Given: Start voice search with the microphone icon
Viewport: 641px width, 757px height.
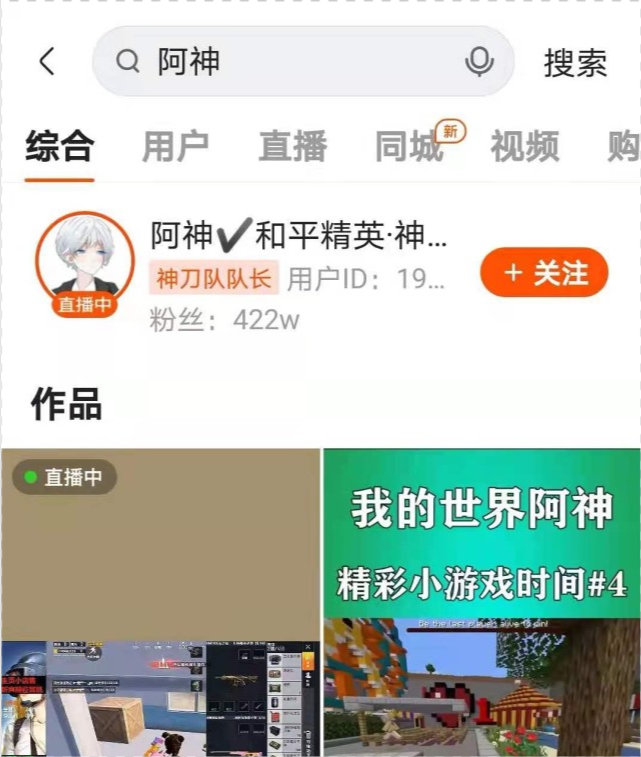Looking at the screenshot, I should [479, 62].
